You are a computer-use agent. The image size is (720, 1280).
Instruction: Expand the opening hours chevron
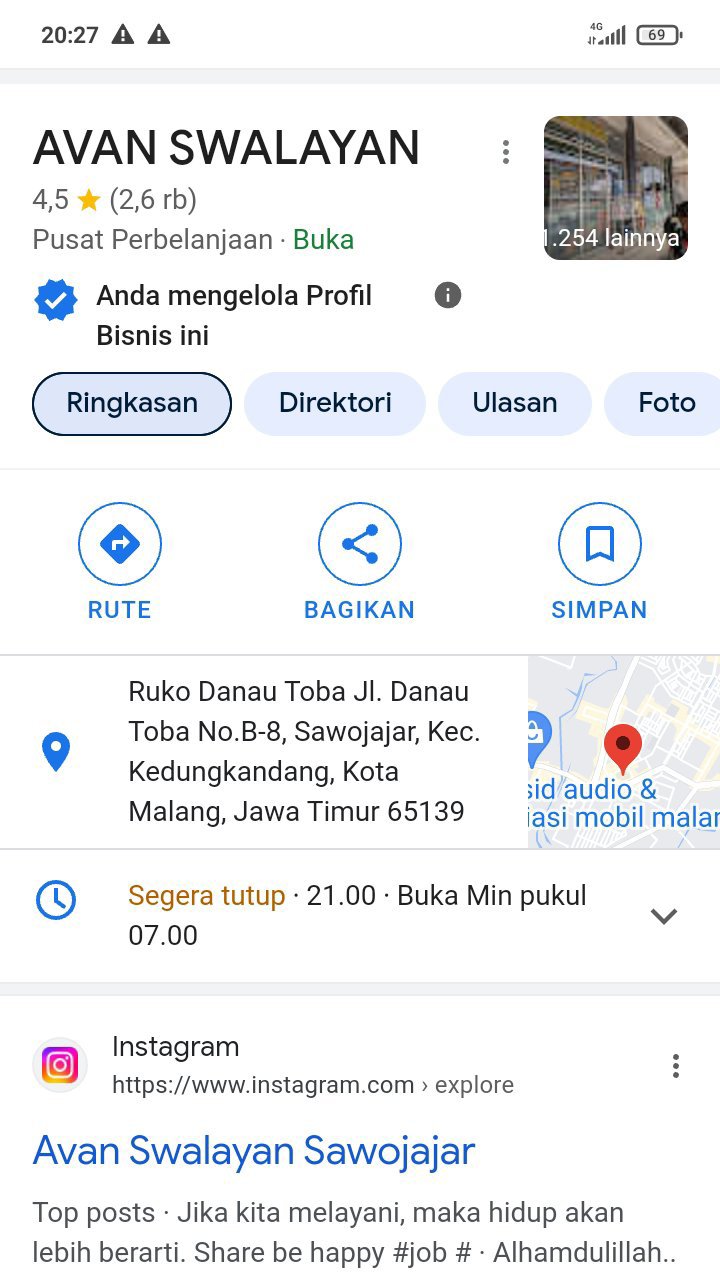click(x=664, y=915)
